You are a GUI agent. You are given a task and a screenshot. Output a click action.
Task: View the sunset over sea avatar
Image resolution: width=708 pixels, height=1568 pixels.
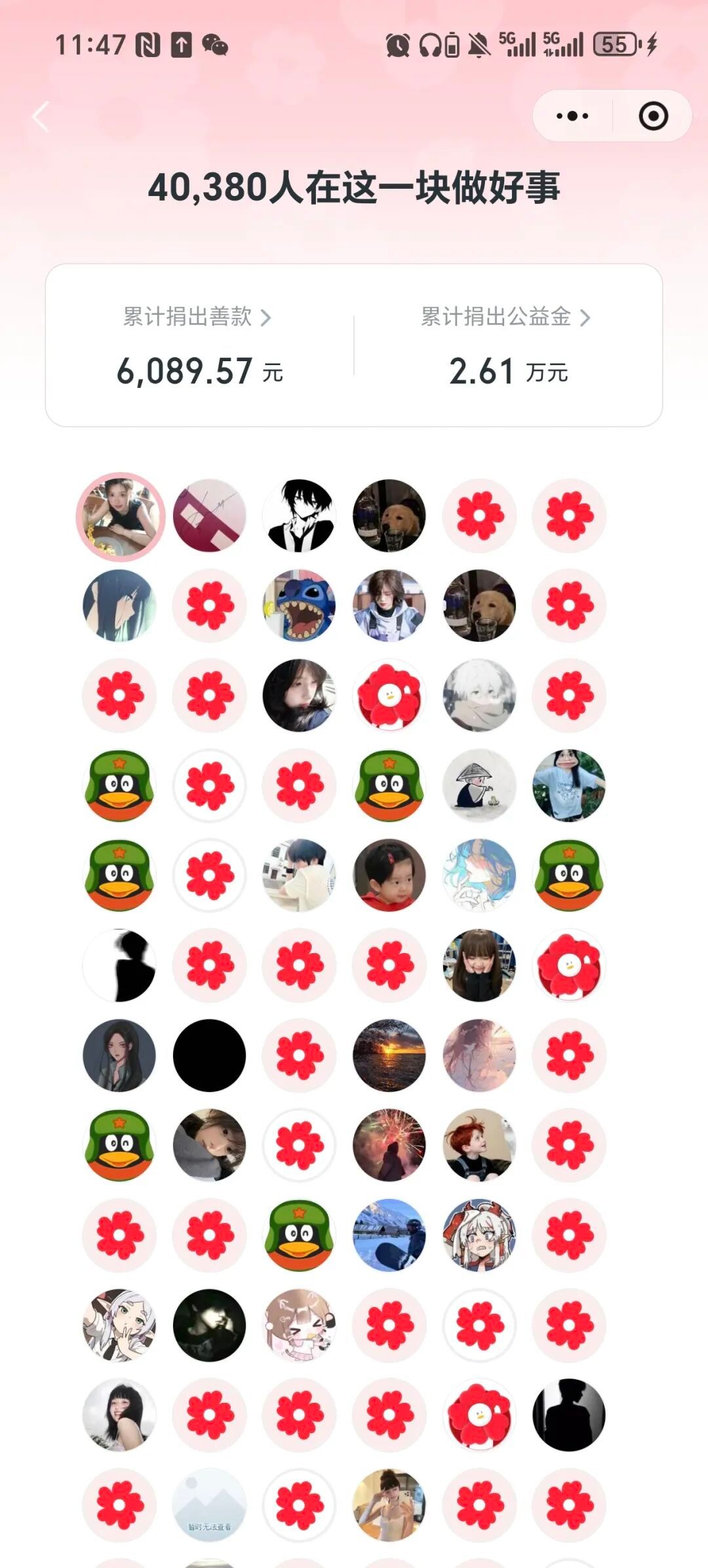pos(389,1055)
